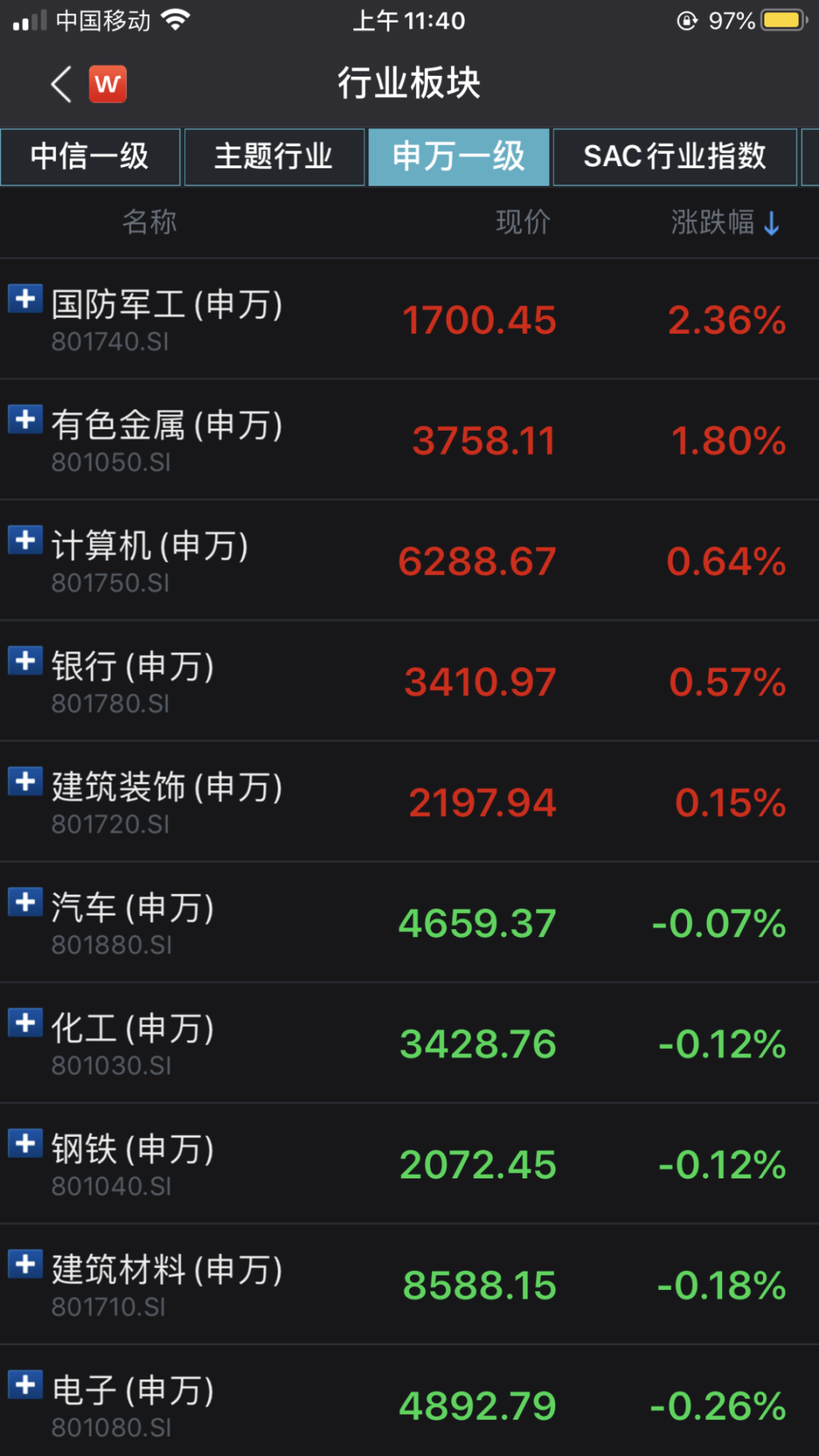Image resolution: width=819 pixels, height=1456 pixels.
Task: Select the 申万一级 tab
Action: tap(458, 157)
